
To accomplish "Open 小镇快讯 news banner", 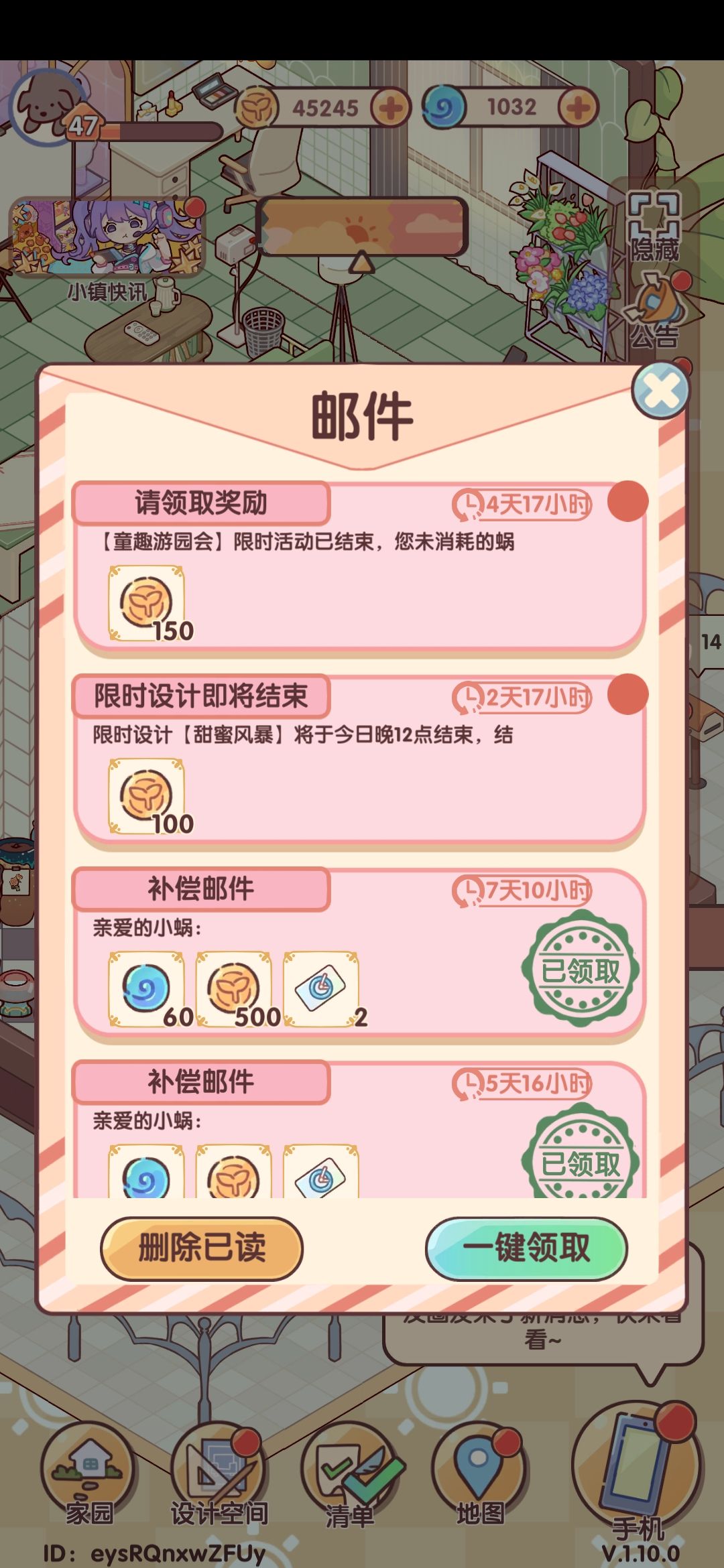I will (107, 238).
